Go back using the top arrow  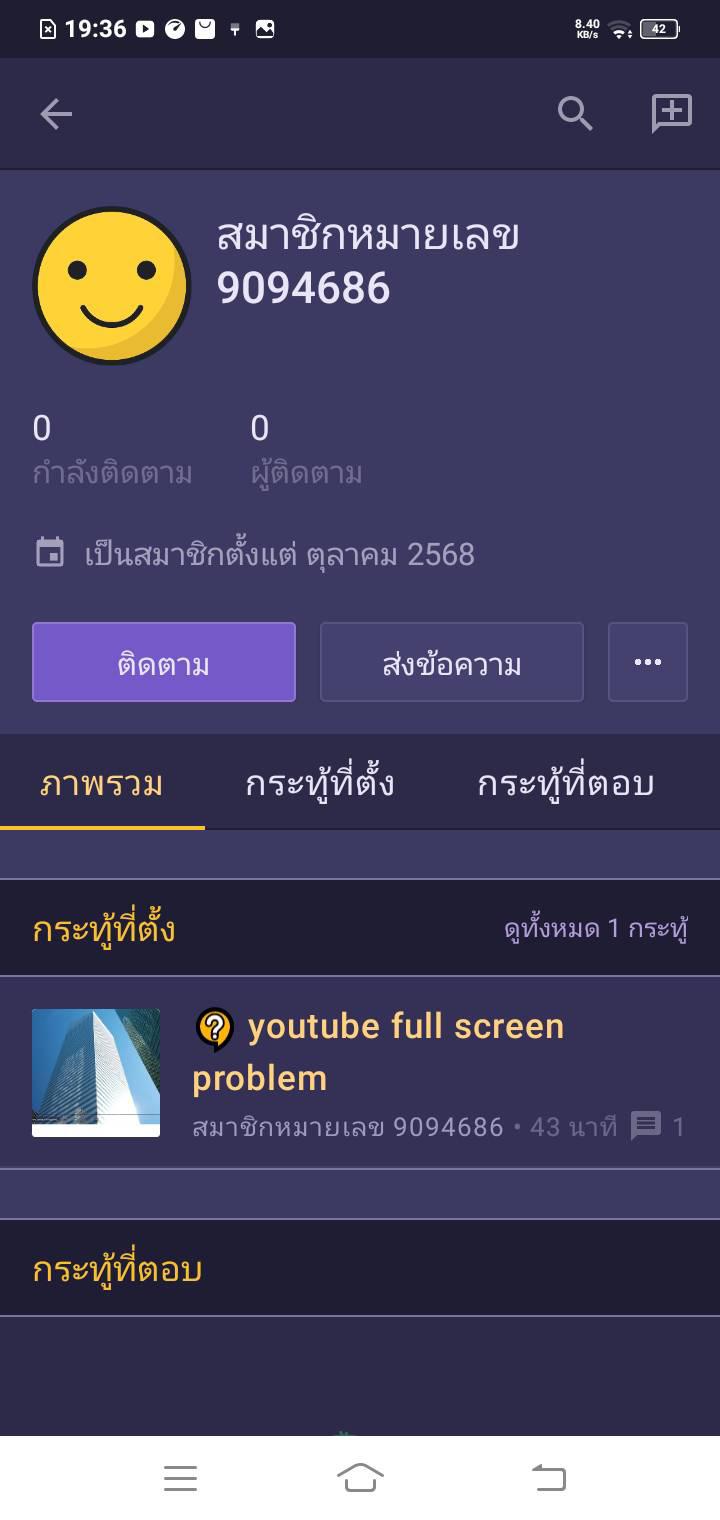click(x=56, y=114)
